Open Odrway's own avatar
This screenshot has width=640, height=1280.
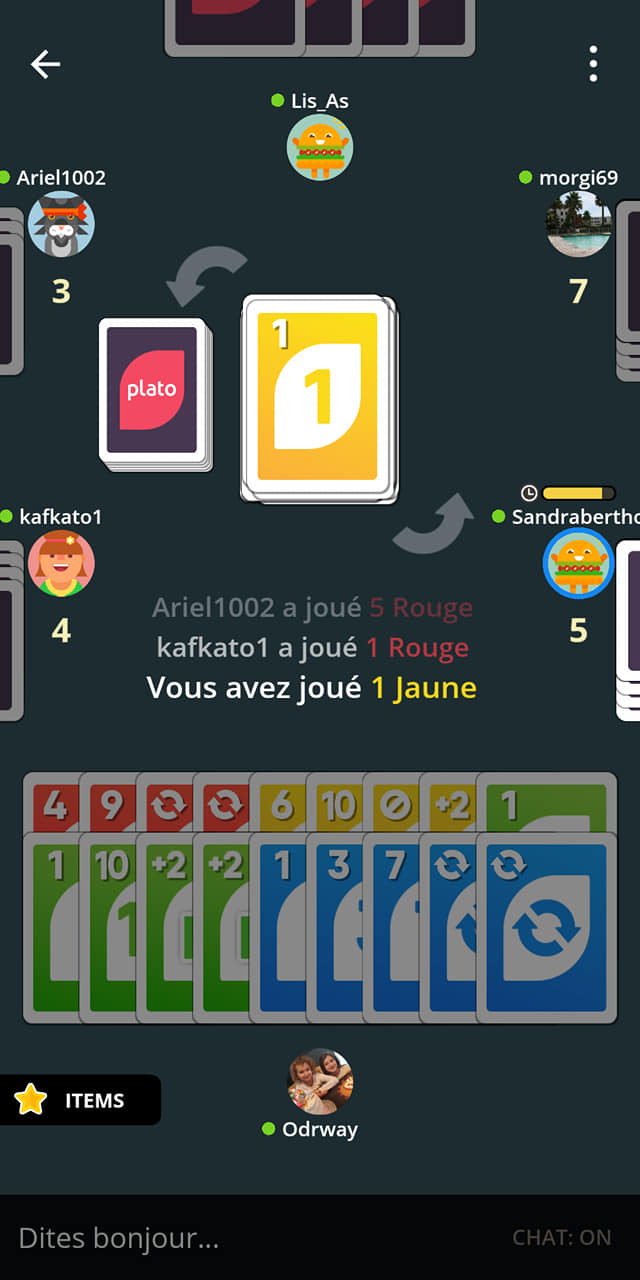click(320, 1081)
